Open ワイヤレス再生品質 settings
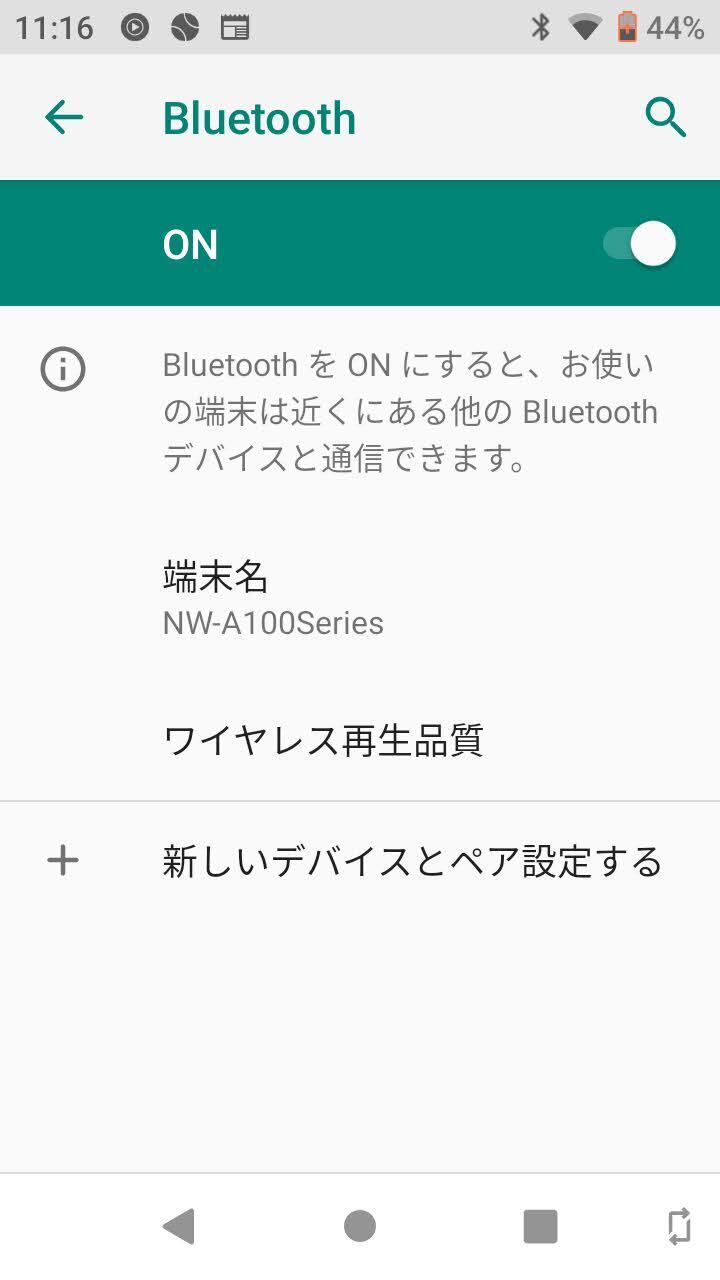This screenshot has width=720, height=1280. pos(360,741)
